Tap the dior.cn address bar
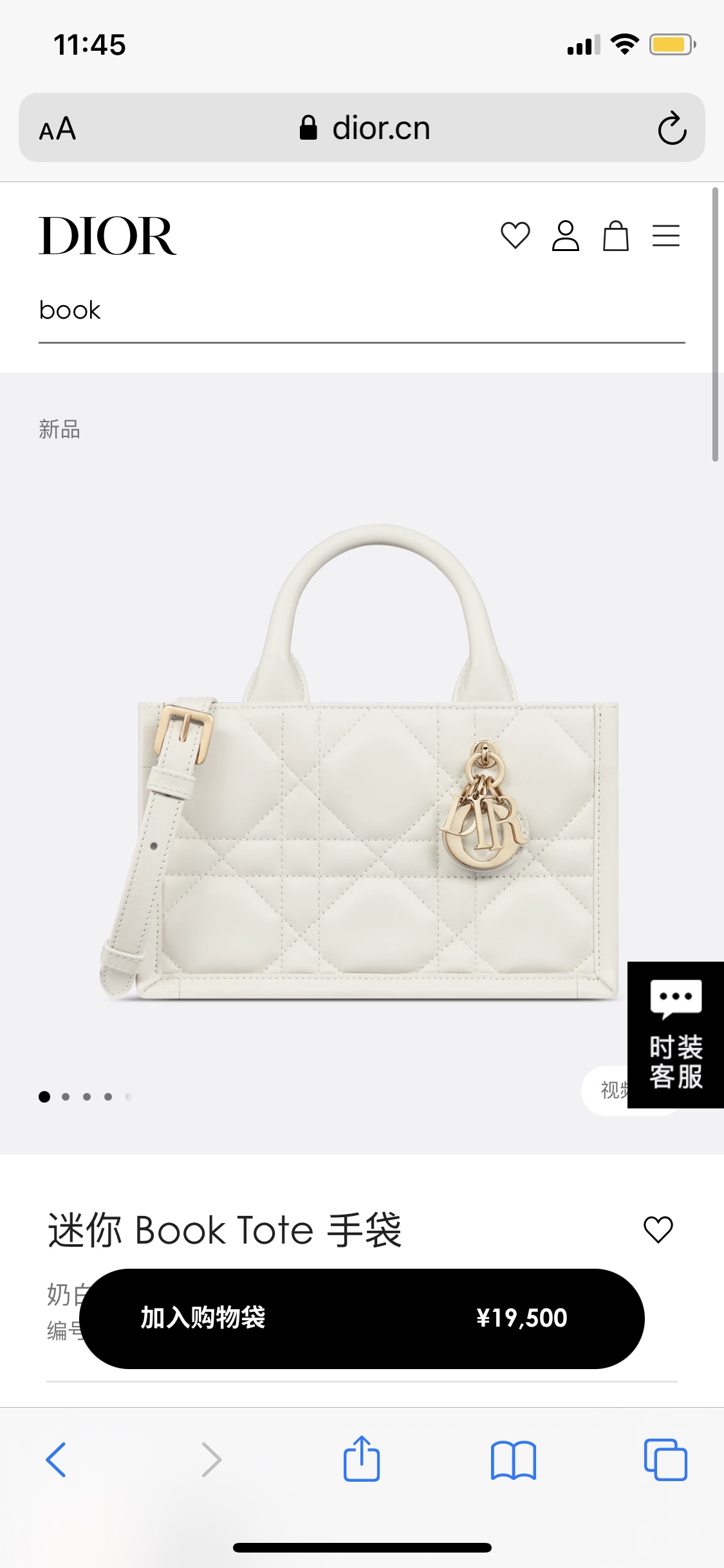 (x=362, y=127)
